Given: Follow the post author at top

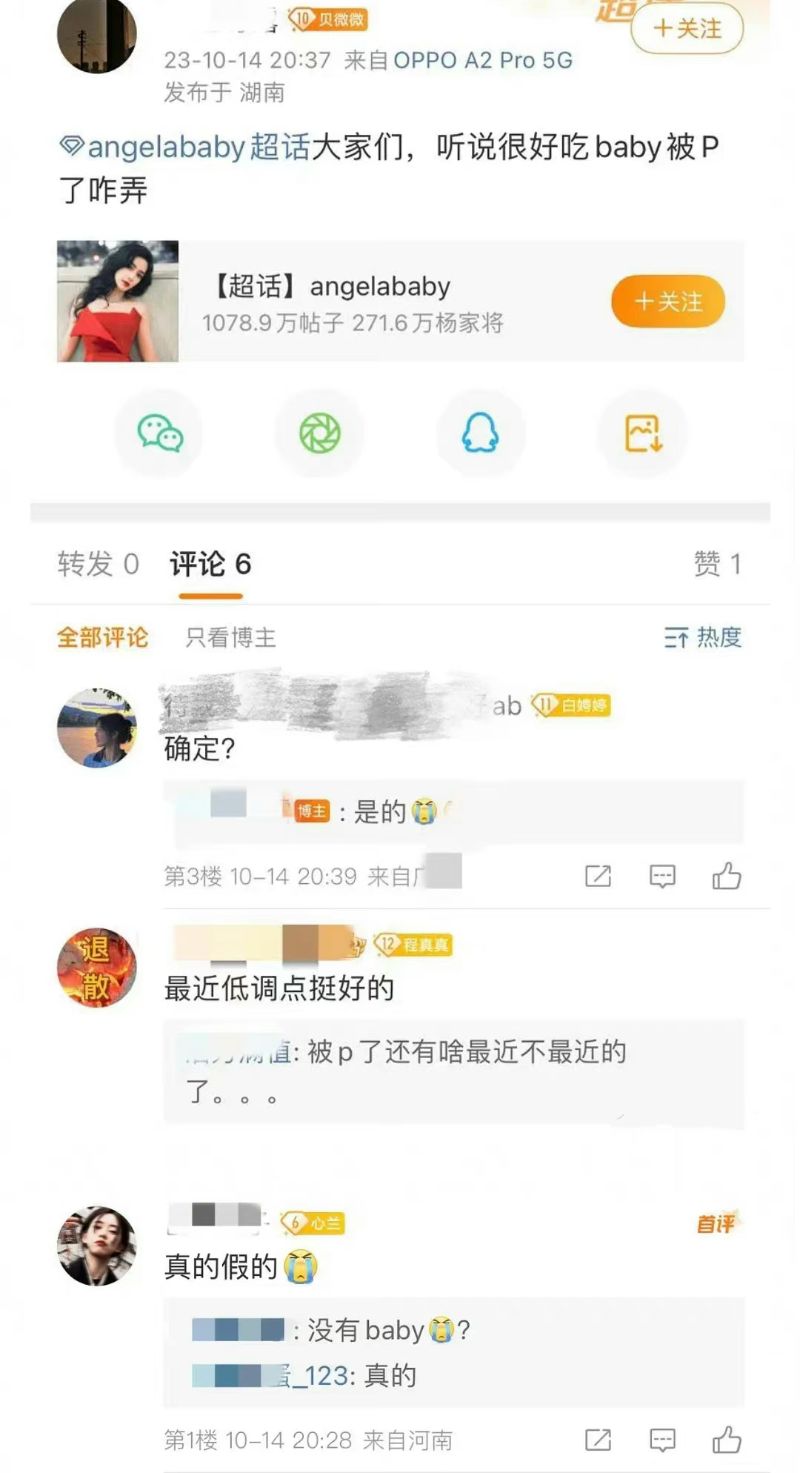Looking at the screenshot, I should click(687, 29).
